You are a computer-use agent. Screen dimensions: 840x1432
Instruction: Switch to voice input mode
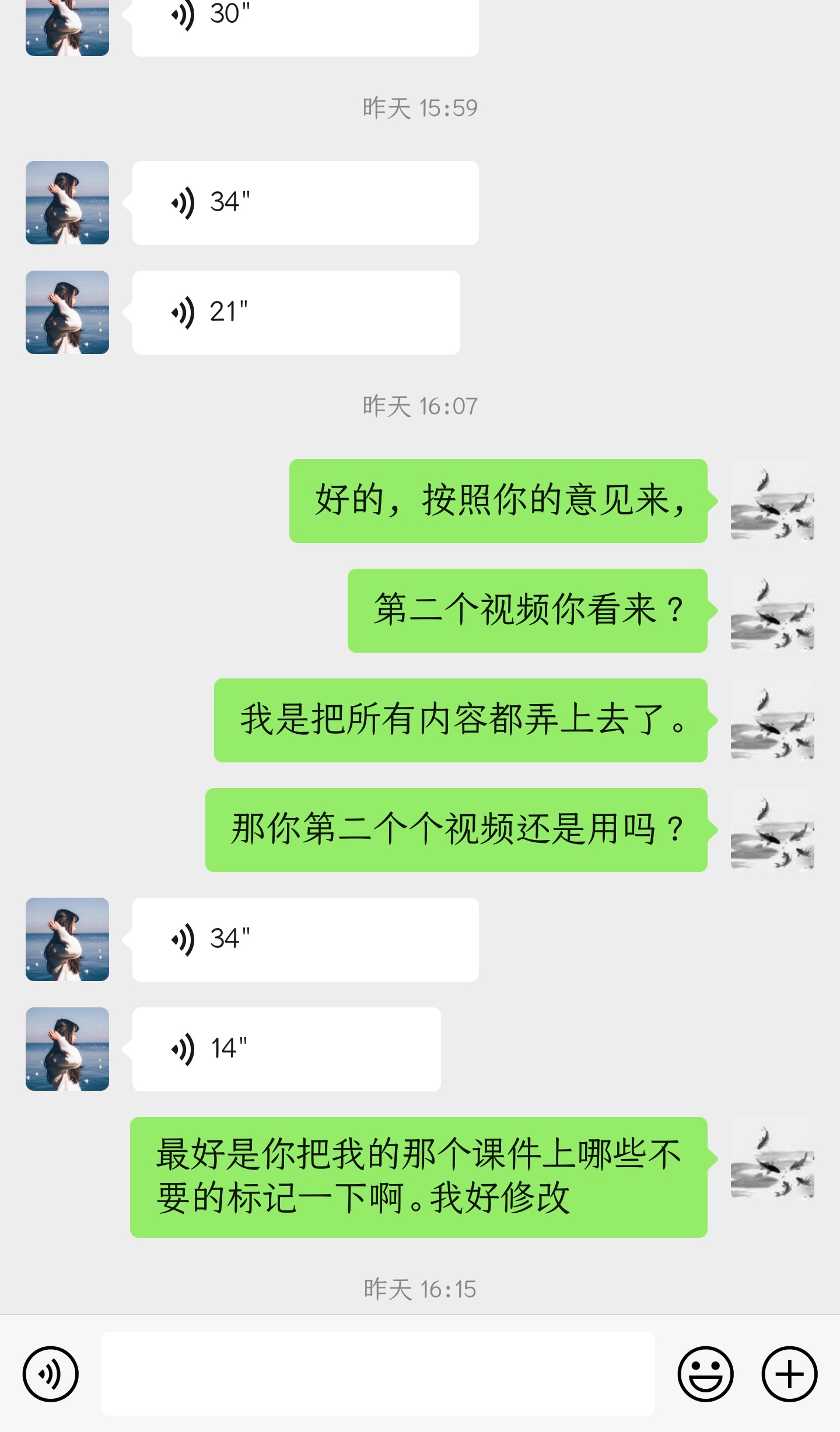point(51,1374)
